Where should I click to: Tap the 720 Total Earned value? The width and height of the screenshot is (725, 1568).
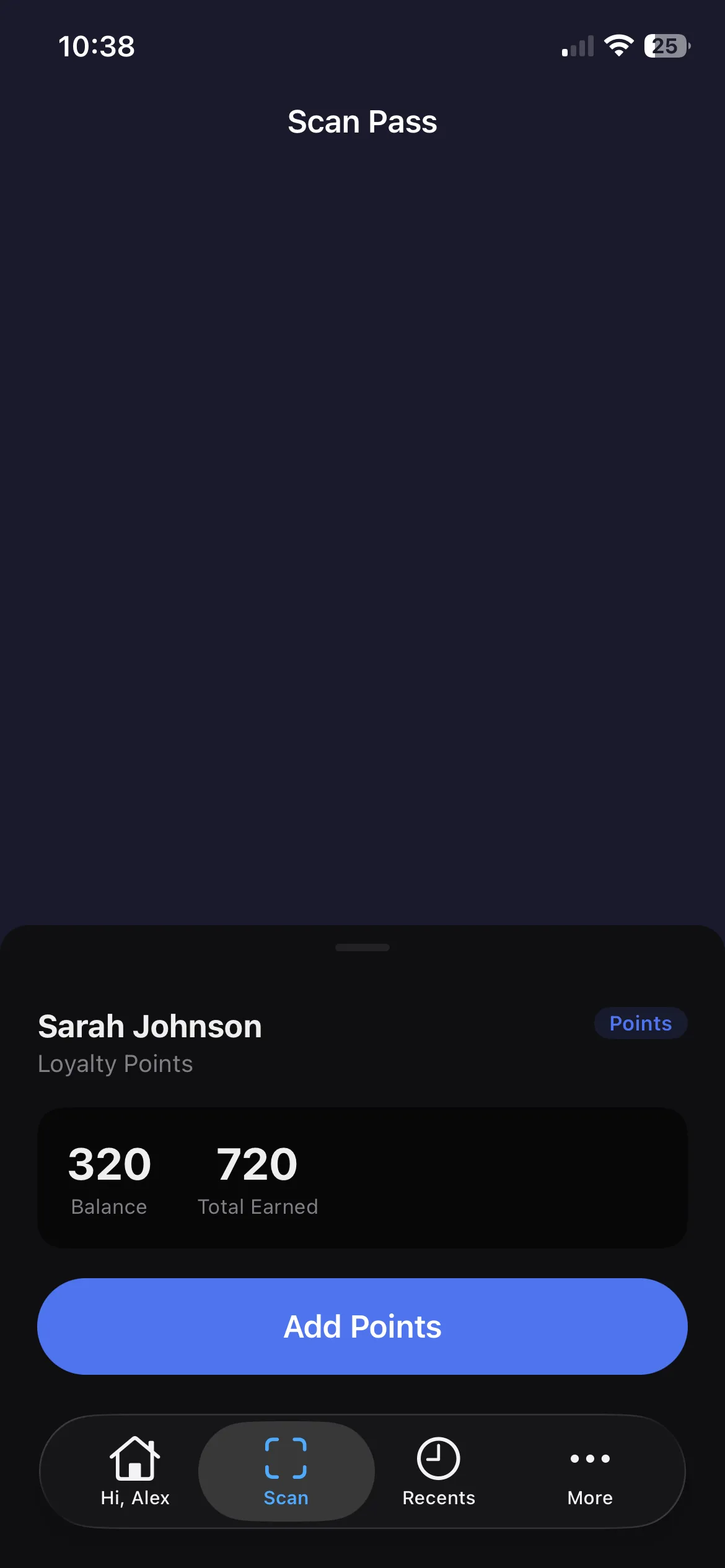click(x=257, y=1164)
